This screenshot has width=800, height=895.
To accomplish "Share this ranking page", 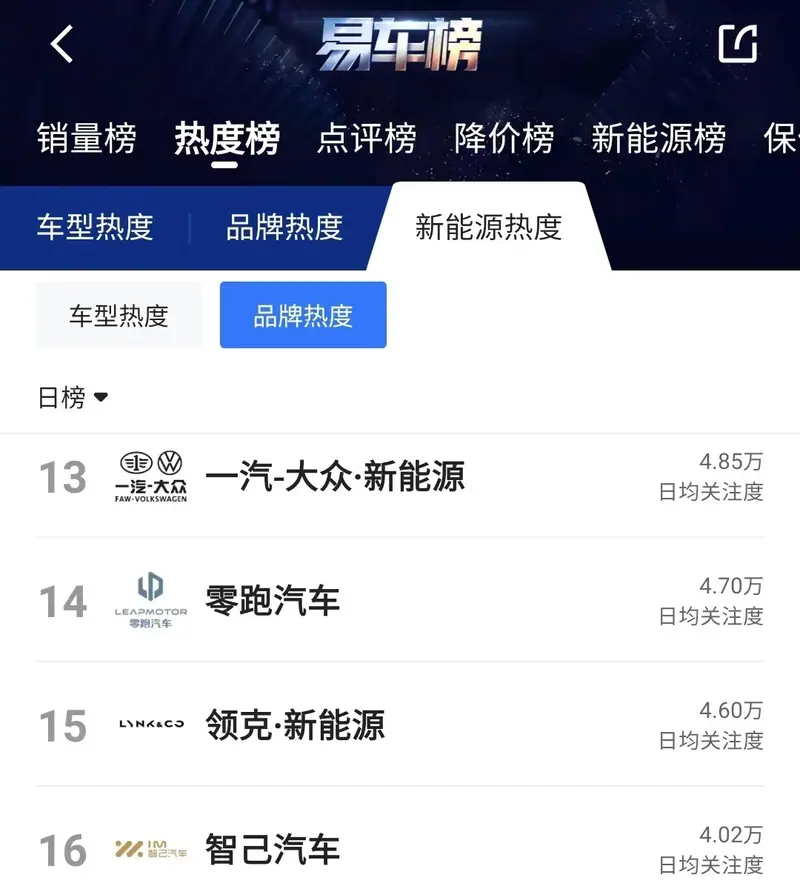I will click(738, 44).
